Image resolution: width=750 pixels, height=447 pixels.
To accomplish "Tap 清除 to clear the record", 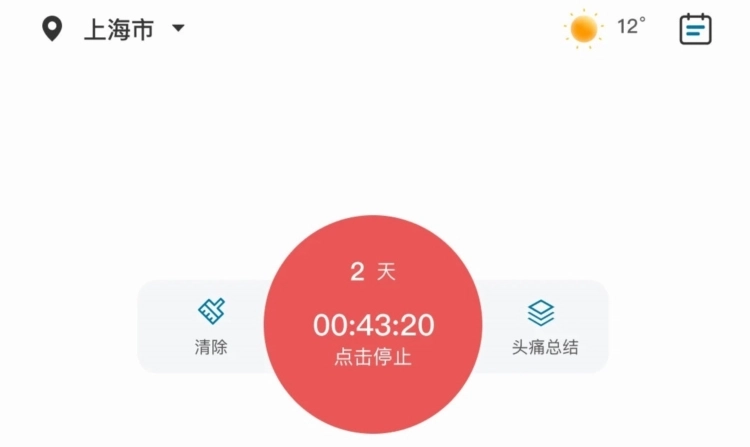I will pyautogui.click(x=211, y=327).
